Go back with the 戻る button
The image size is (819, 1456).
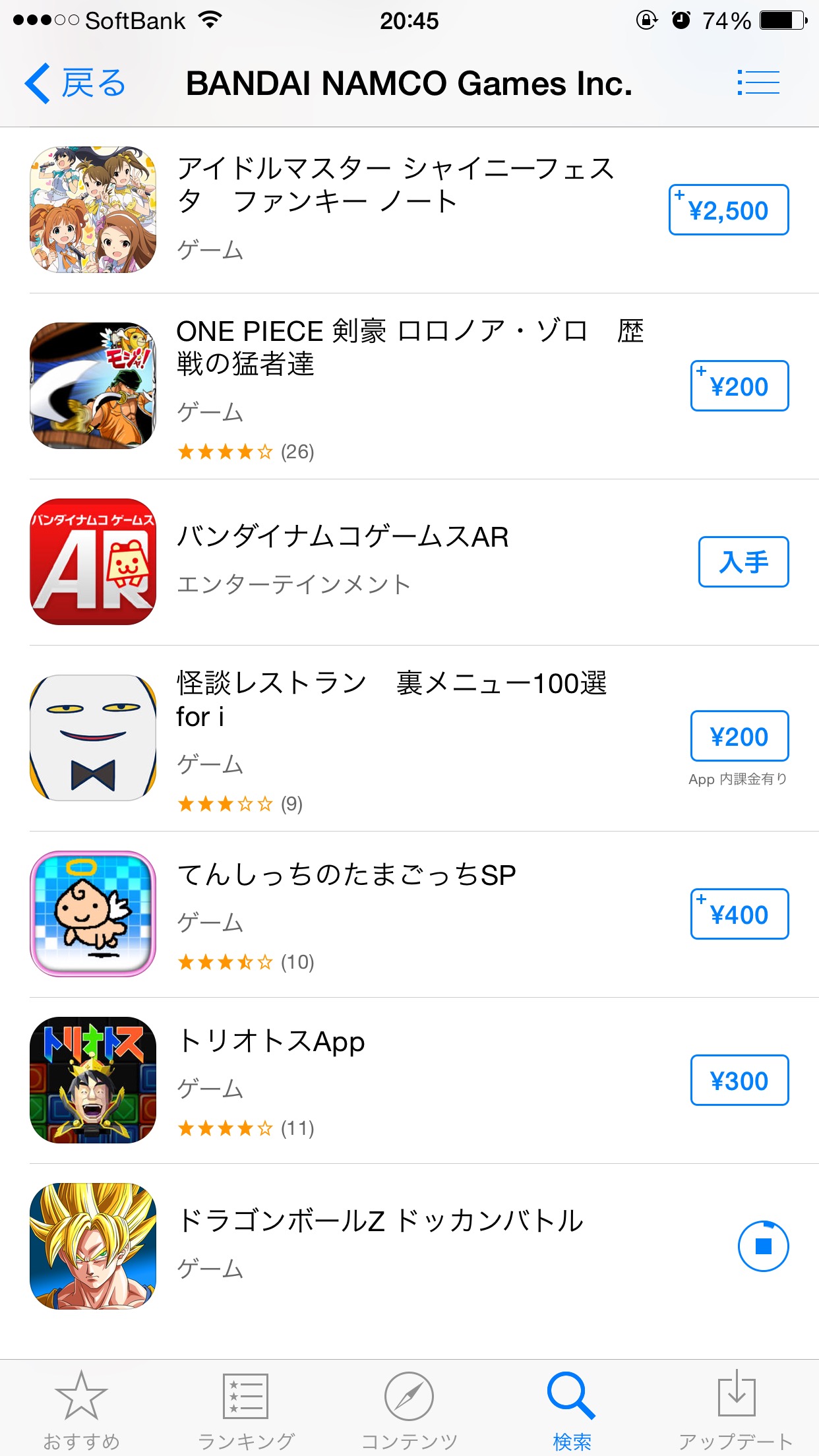[x=75, y=84]
